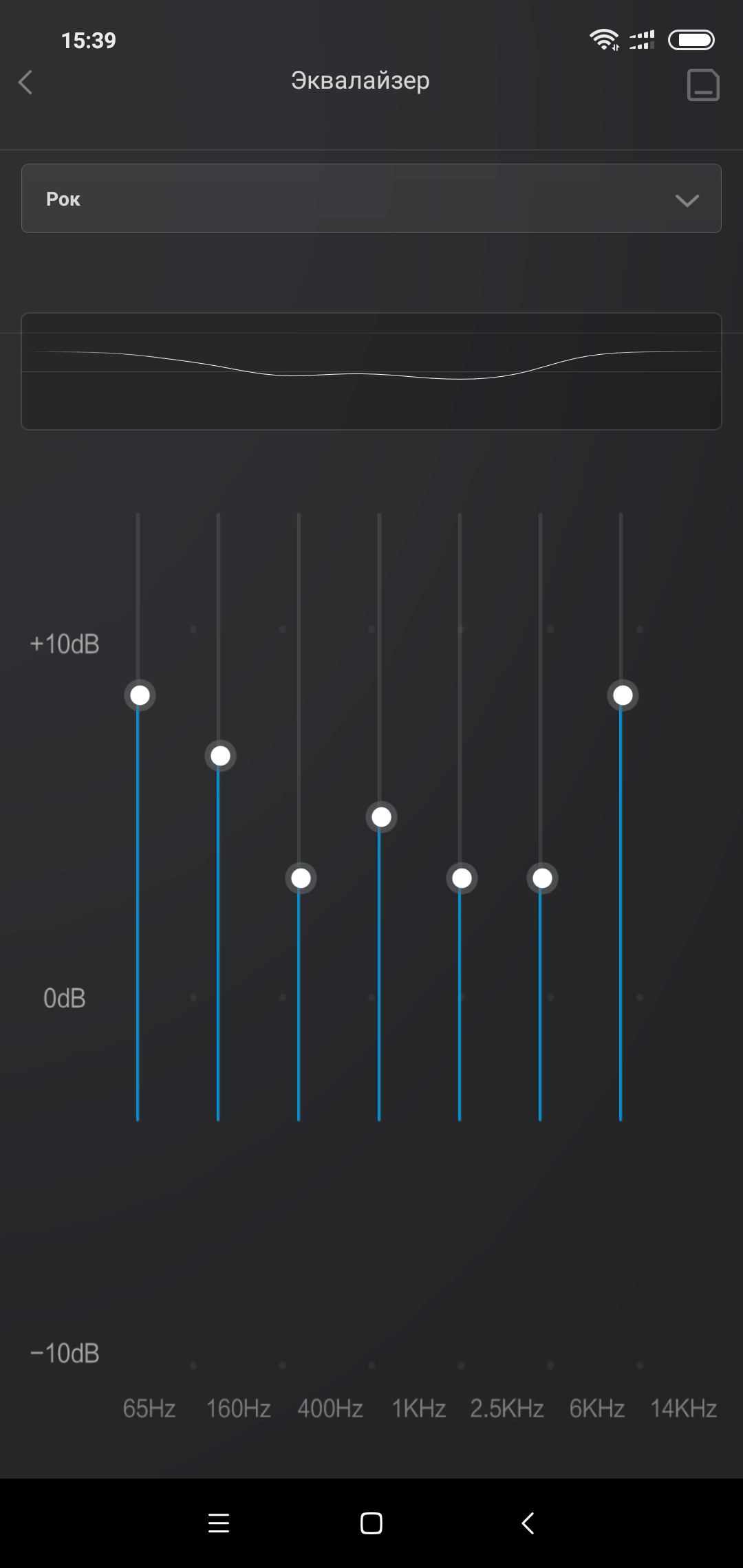Tap the 160Hz band slider handle

(x=220, y=756)
